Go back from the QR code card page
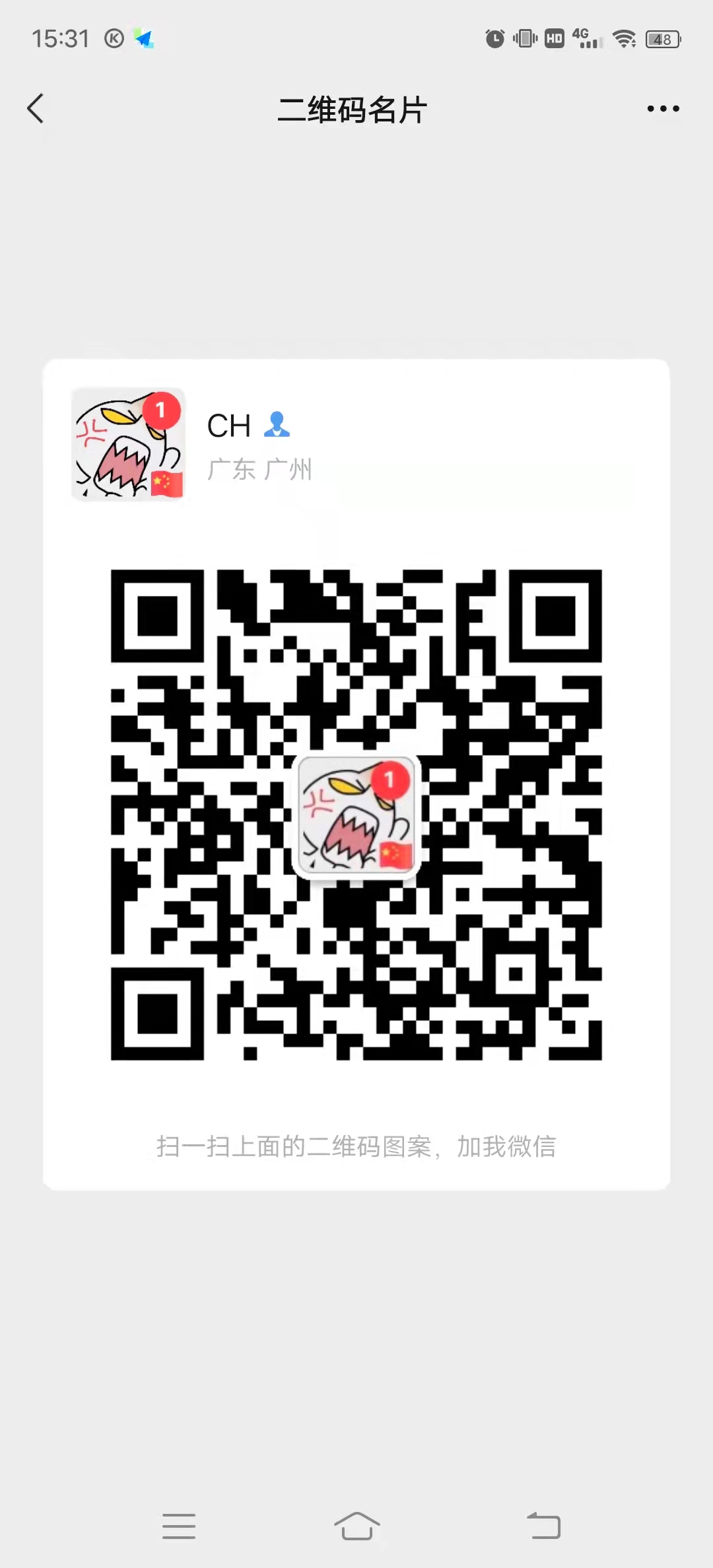The height and width of the screenshot is (1568, 713). tap(36, 109)
